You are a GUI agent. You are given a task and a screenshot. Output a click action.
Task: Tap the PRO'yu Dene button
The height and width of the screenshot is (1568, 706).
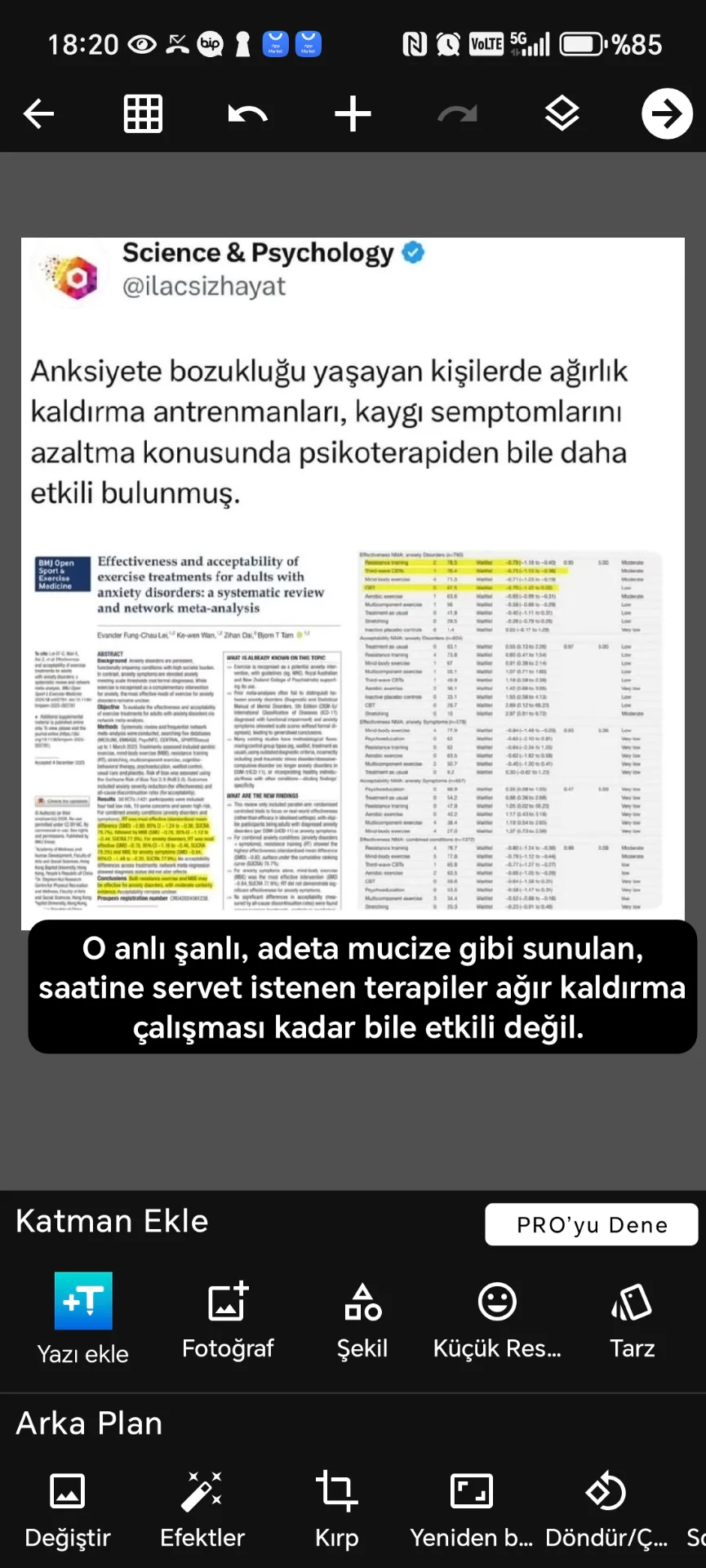[592, 1224]
